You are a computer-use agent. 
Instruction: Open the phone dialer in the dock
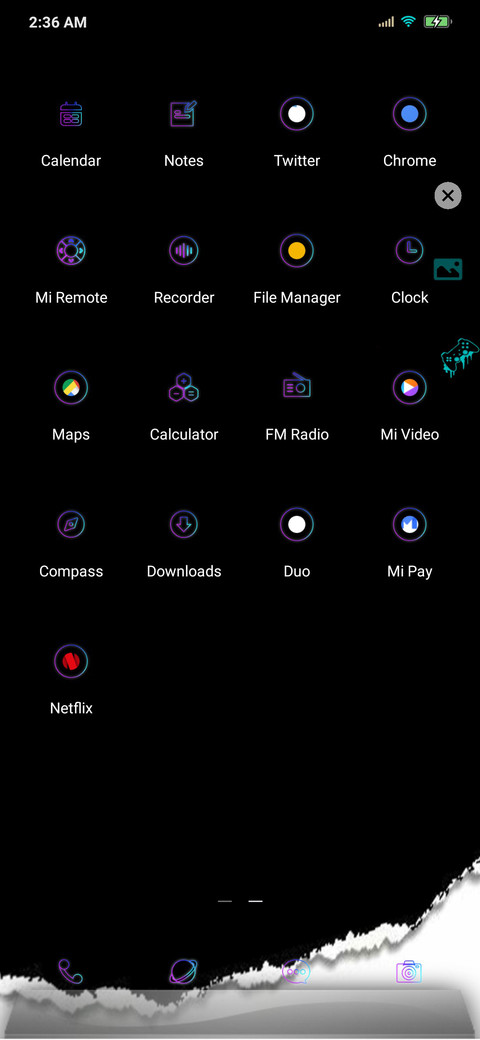click(x=70, y=972)
